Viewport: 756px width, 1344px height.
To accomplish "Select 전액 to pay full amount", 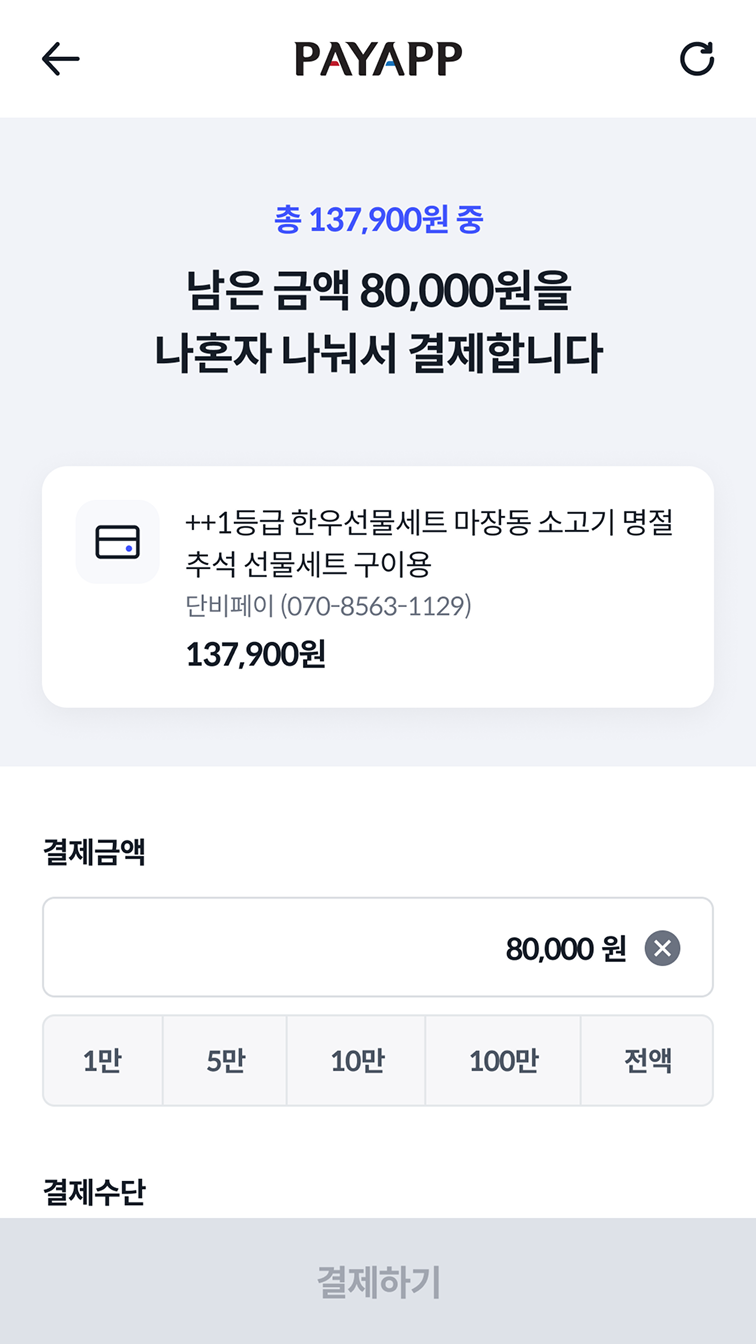I will click(647, 1060).
